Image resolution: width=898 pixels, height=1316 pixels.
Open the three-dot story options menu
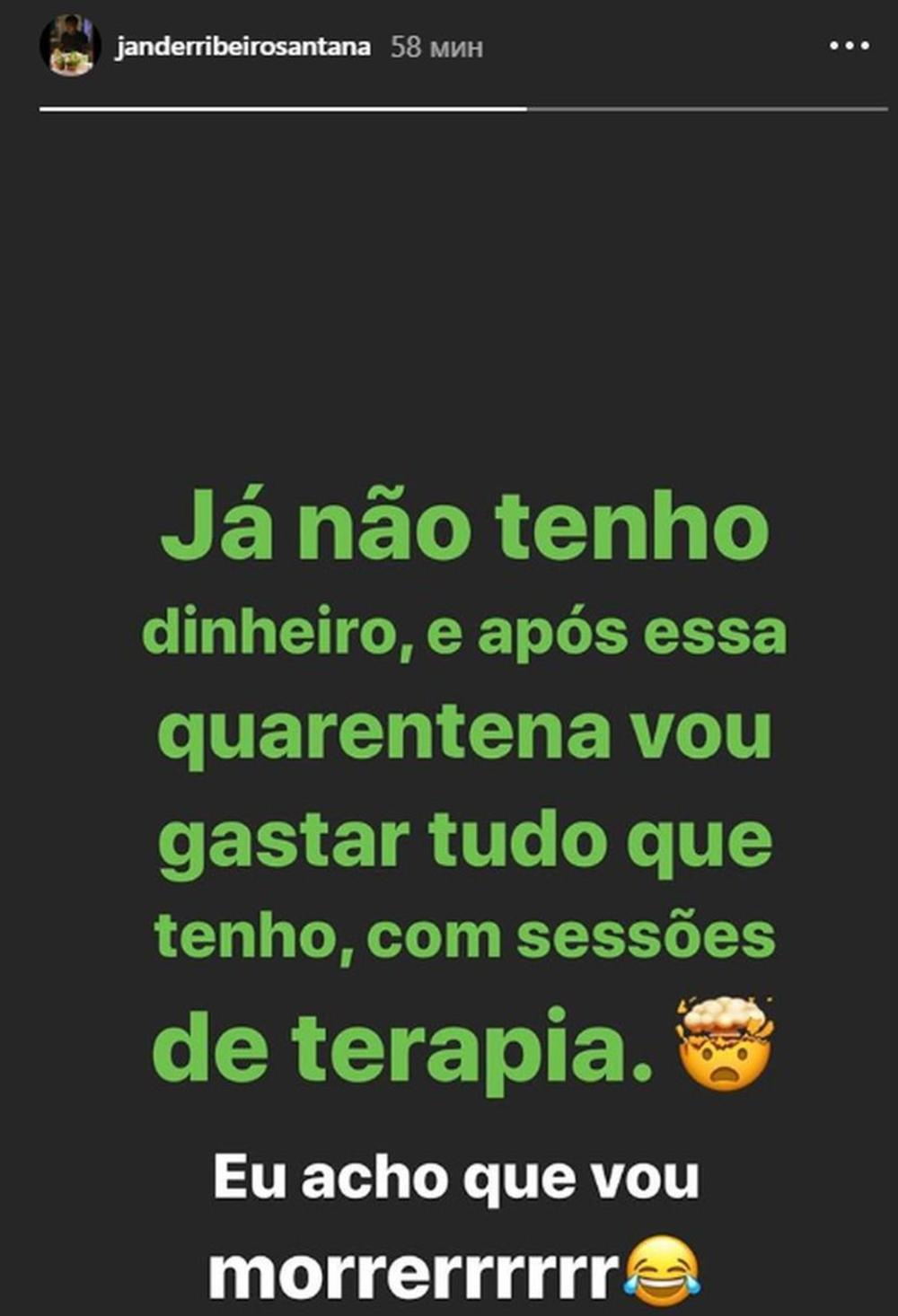click(x=850, y=46)
